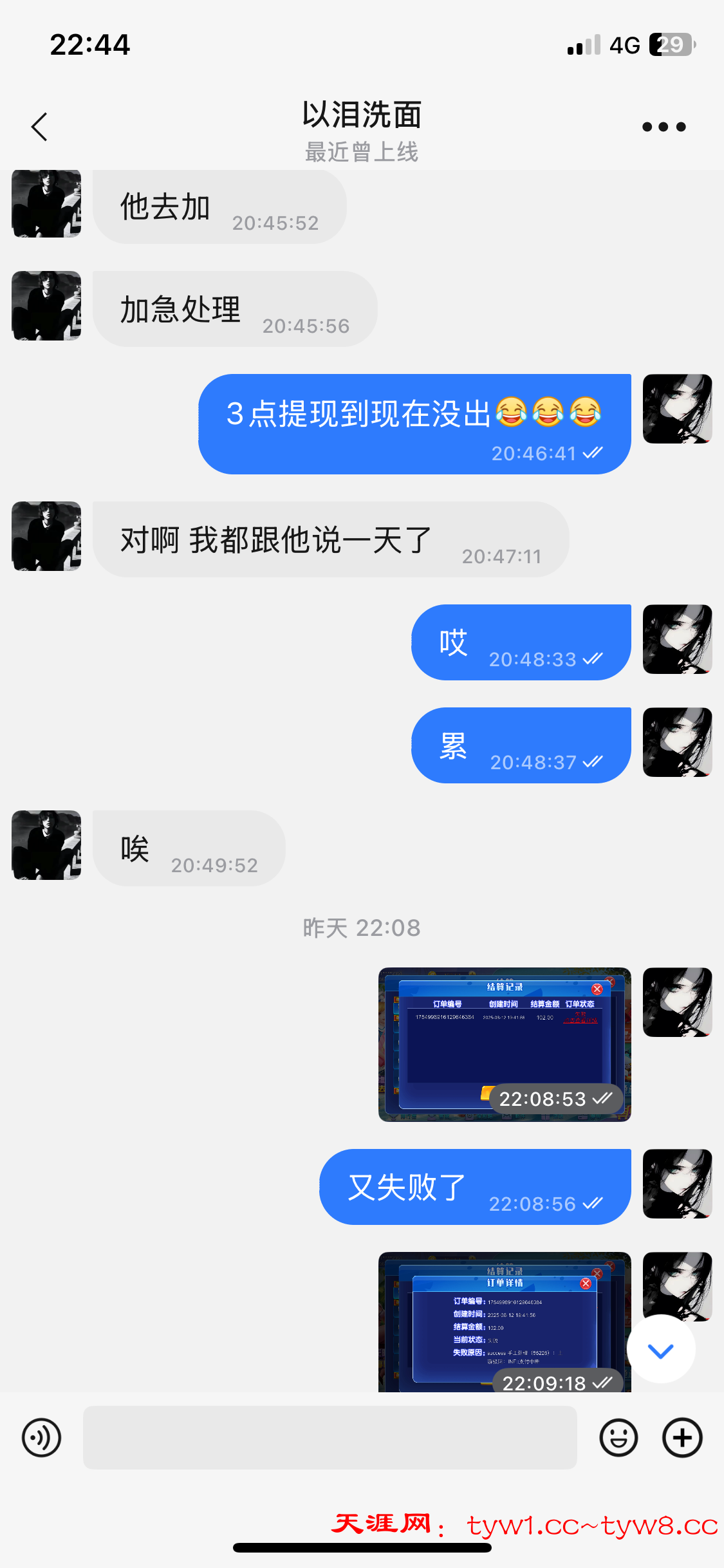
Task: Open the three-dot overflow menu
Action: point(664,127)
